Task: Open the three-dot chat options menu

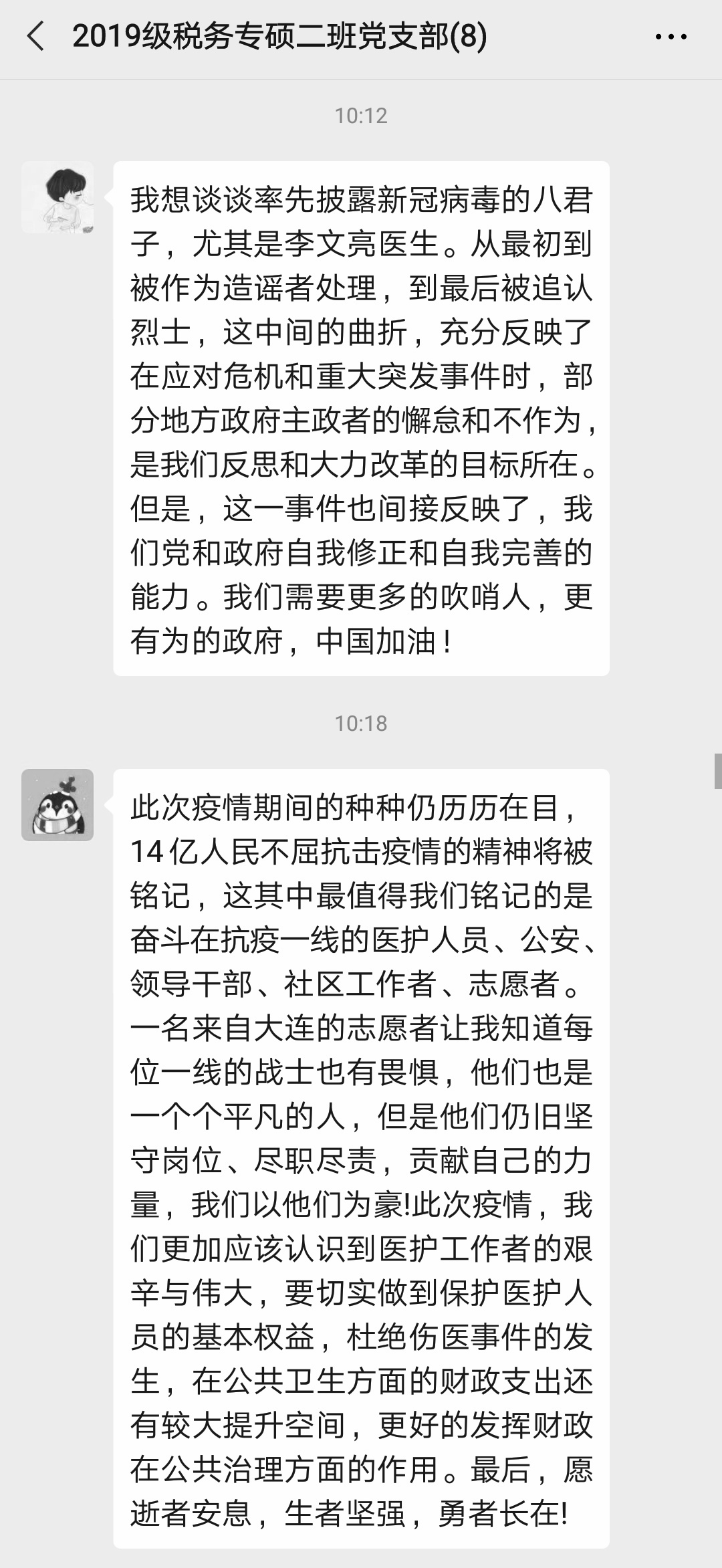Action: click(671, 37)
